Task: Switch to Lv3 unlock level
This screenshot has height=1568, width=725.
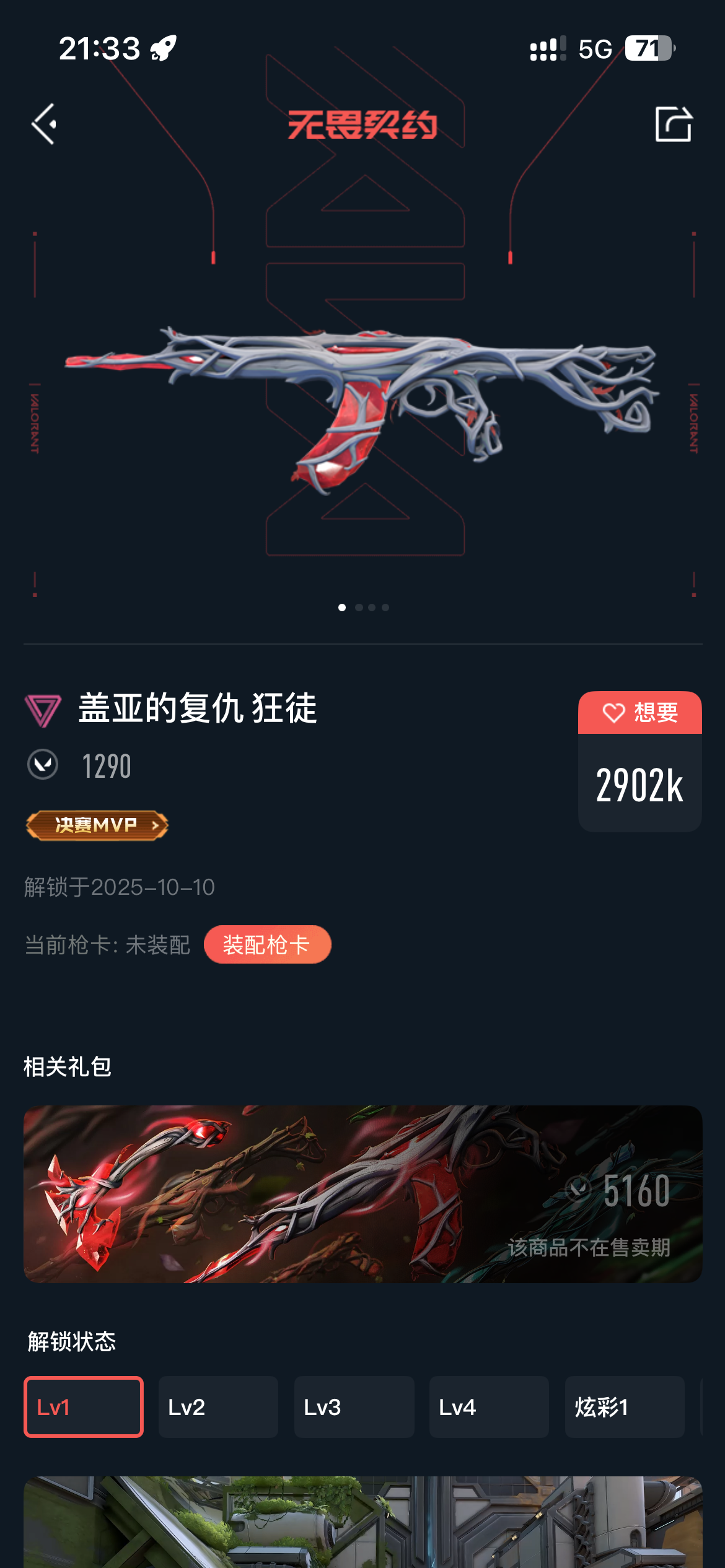Action: point(354,1407)
